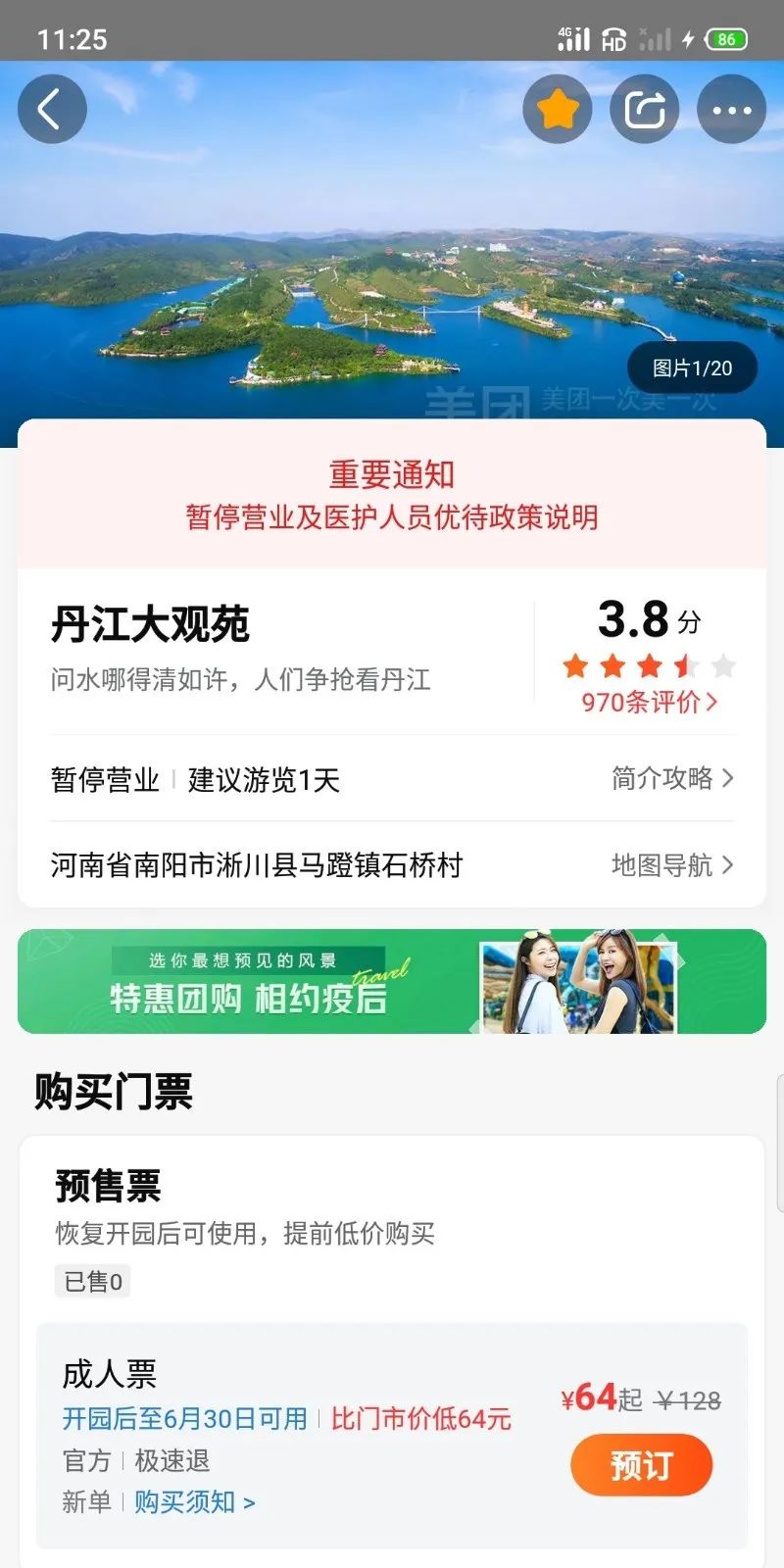Open 简介攻略 guide
Image resolution: width=784 pixels, height=1568 pixels.
tap(672, 778)
